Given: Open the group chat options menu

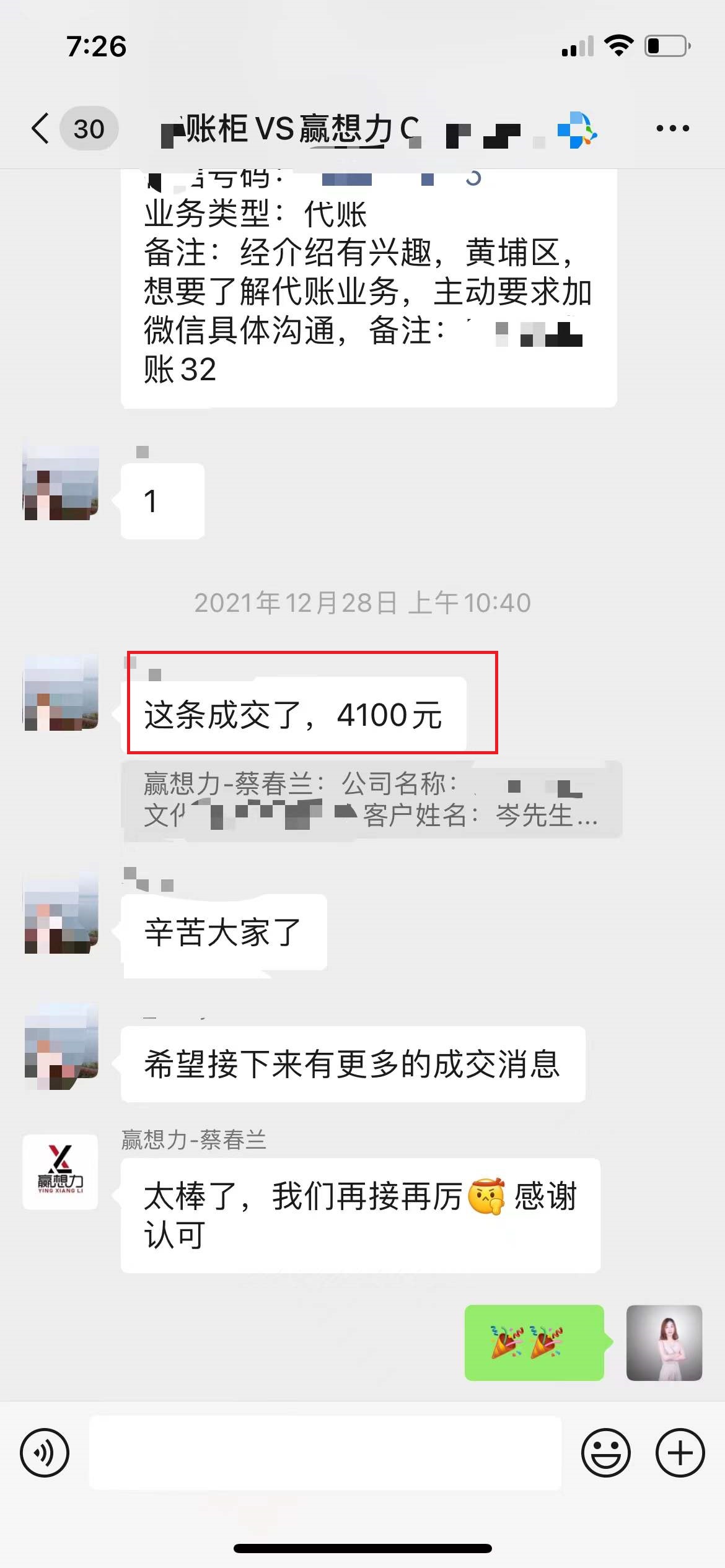Looking at the screenshot, I should click(672, 129).
